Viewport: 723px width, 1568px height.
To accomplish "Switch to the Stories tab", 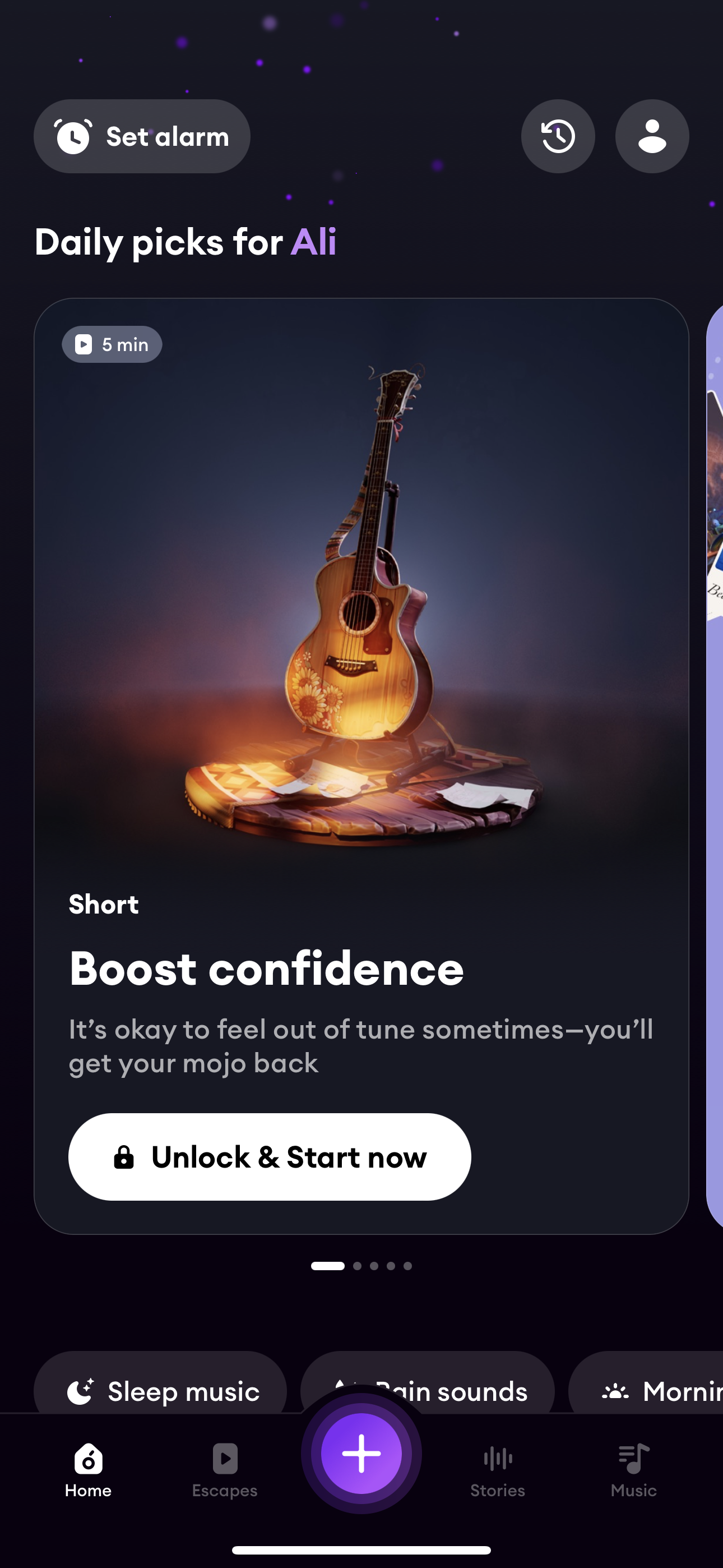I will point(497,1469).
